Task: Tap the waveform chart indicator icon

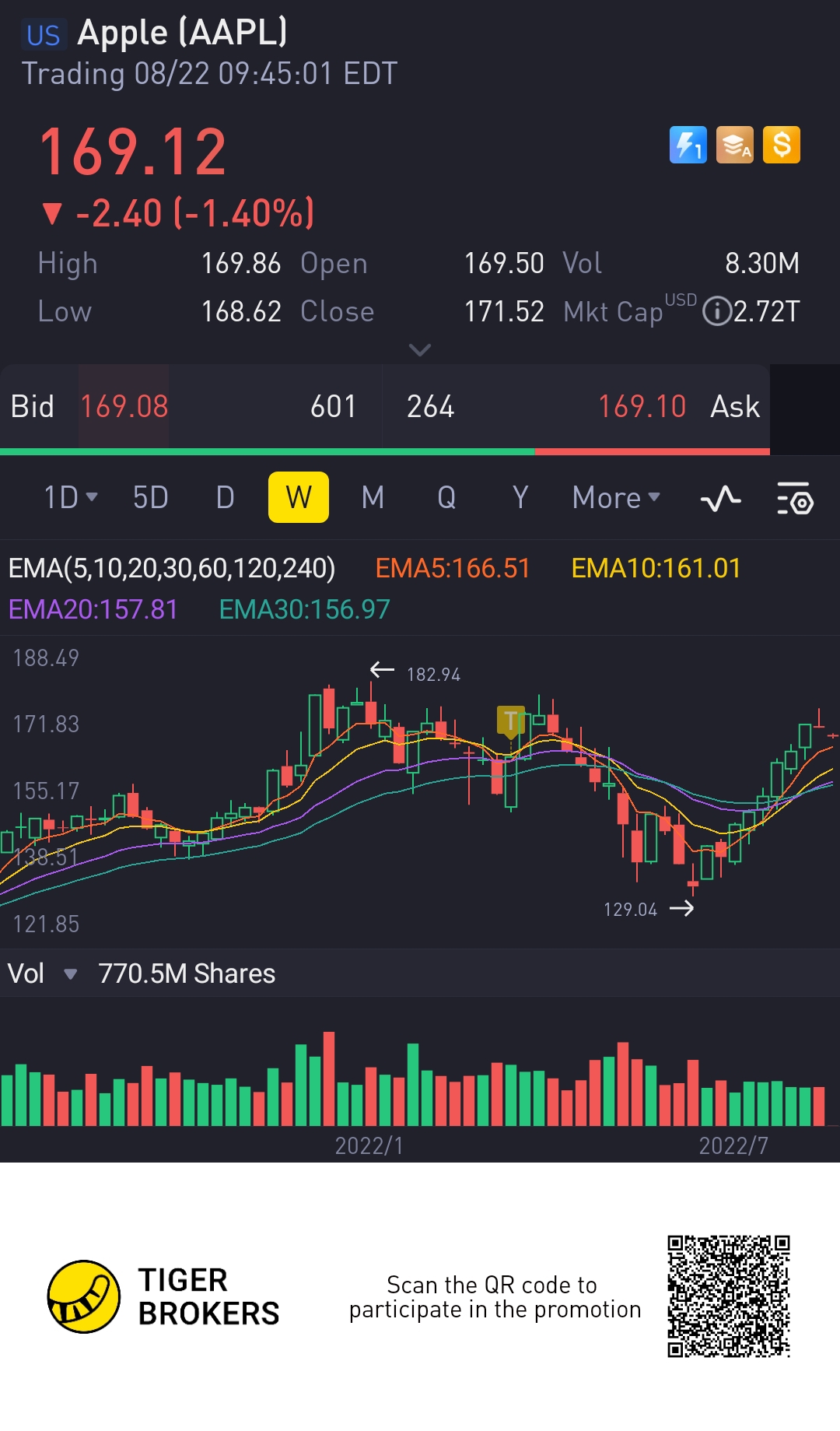Action: (x=720, y=498)
